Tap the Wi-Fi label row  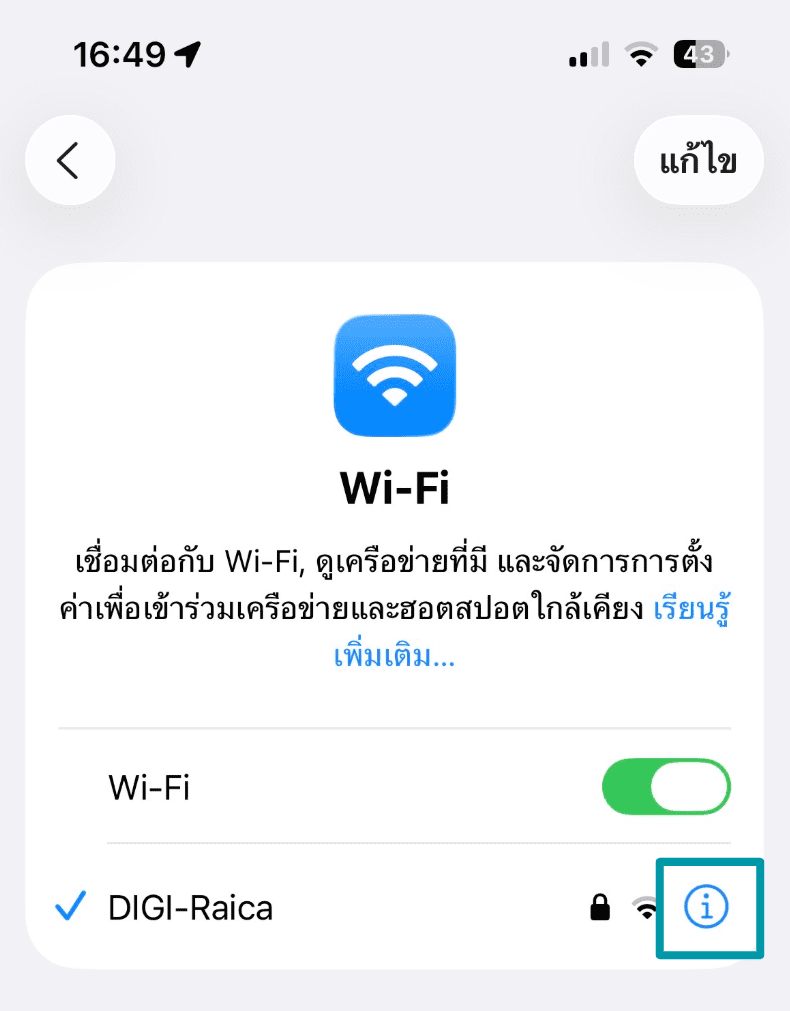150,787
